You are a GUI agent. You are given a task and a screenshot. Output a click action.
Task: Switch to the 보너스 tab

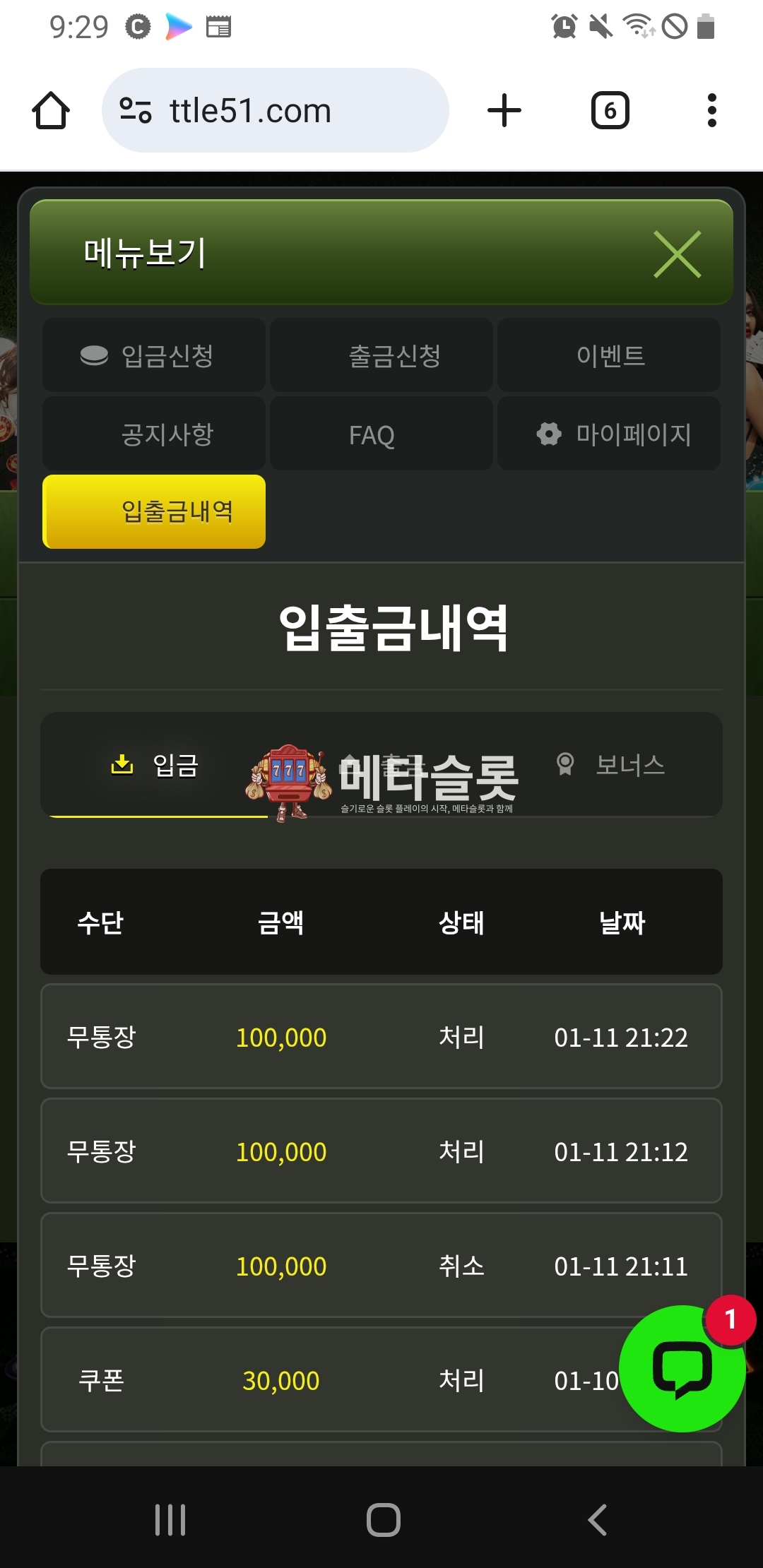(x=612, y=765)
